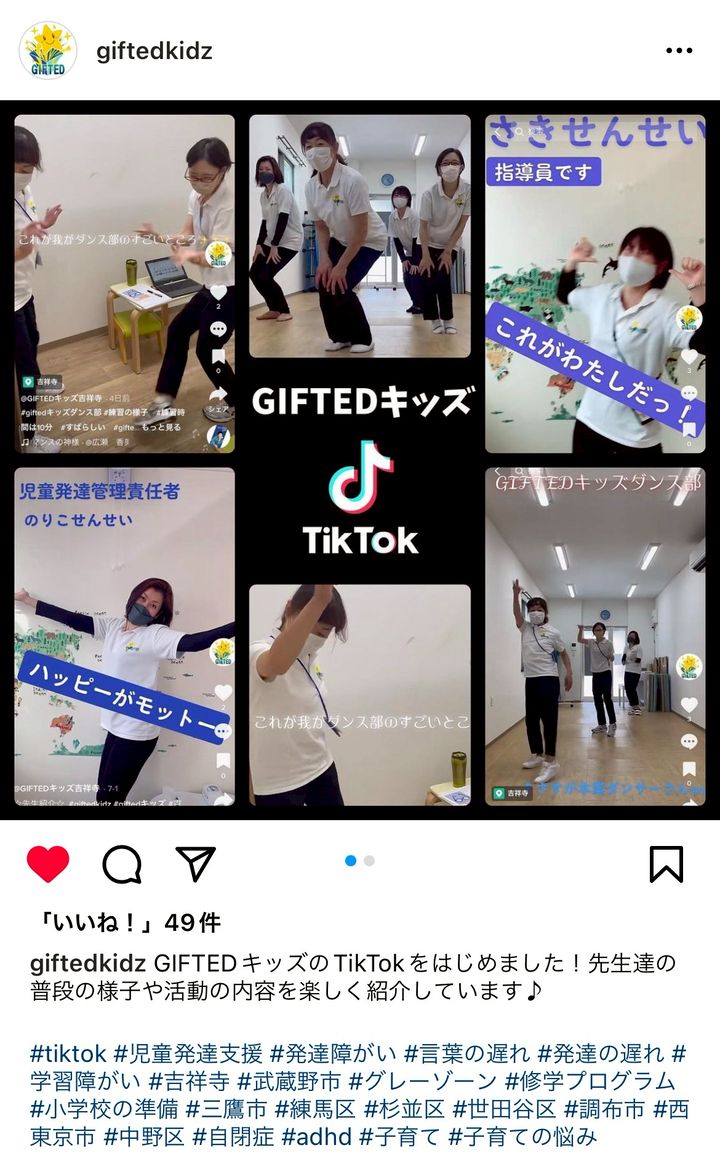Viewport: 720px width, 1161px height.
Task: Open the comments speech bubble
Action: click(x=122, y=864)
